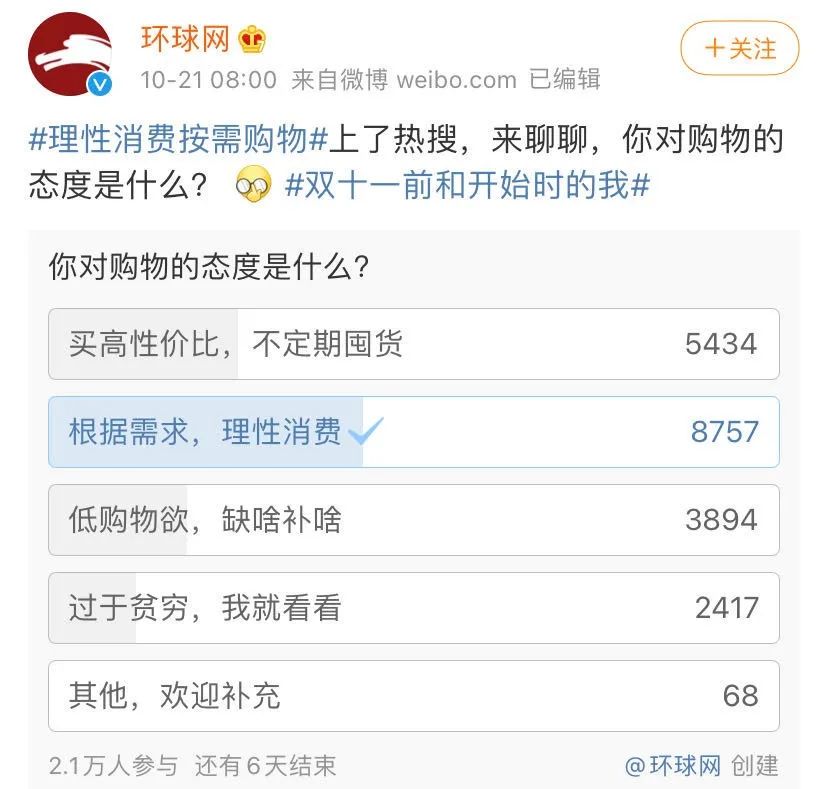
Task: Vote for 低购物欲，缺啥补啥
Action: [413, 520]
